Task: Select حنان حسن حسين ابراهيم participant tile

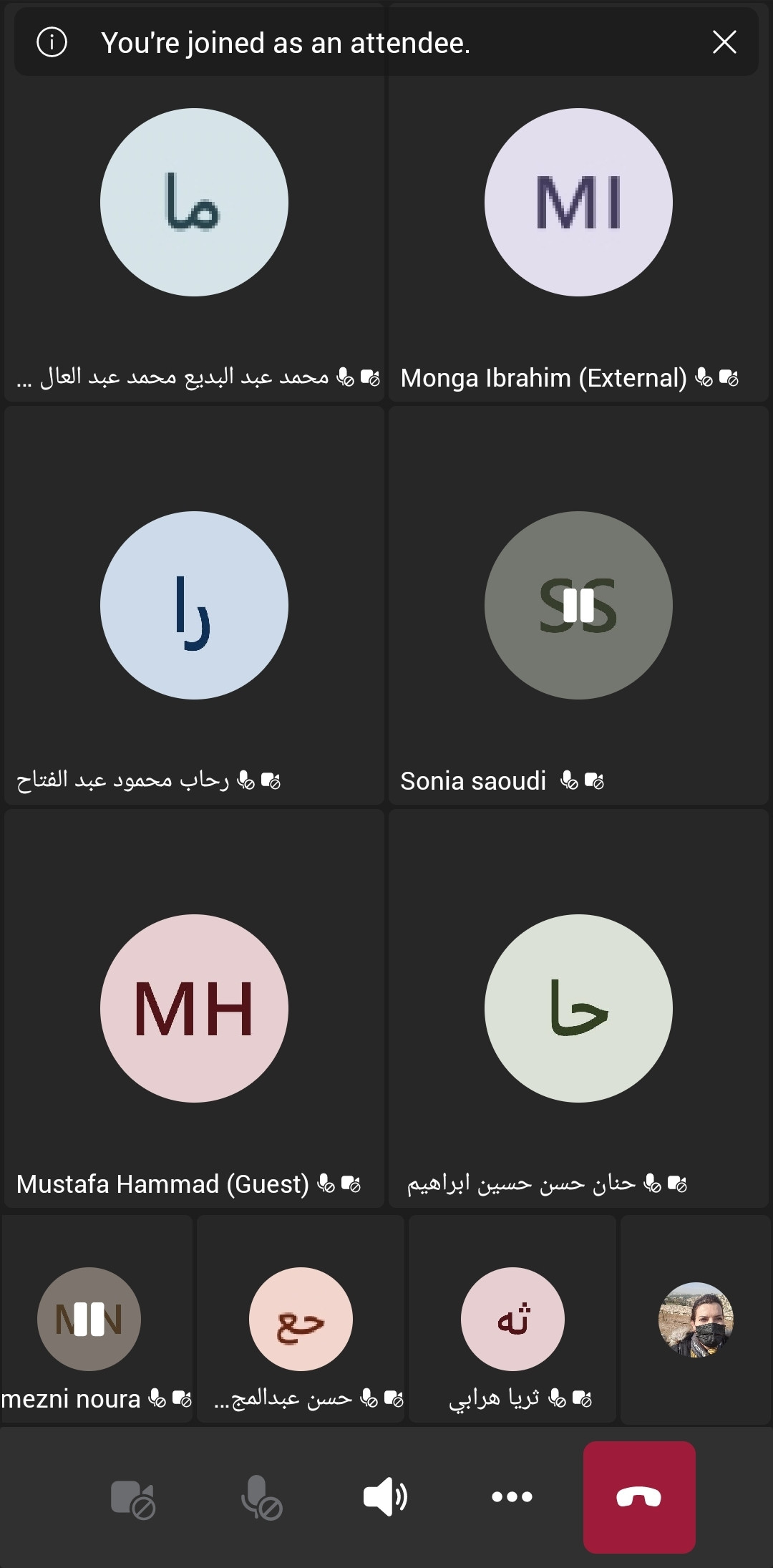Action: 578,1008
